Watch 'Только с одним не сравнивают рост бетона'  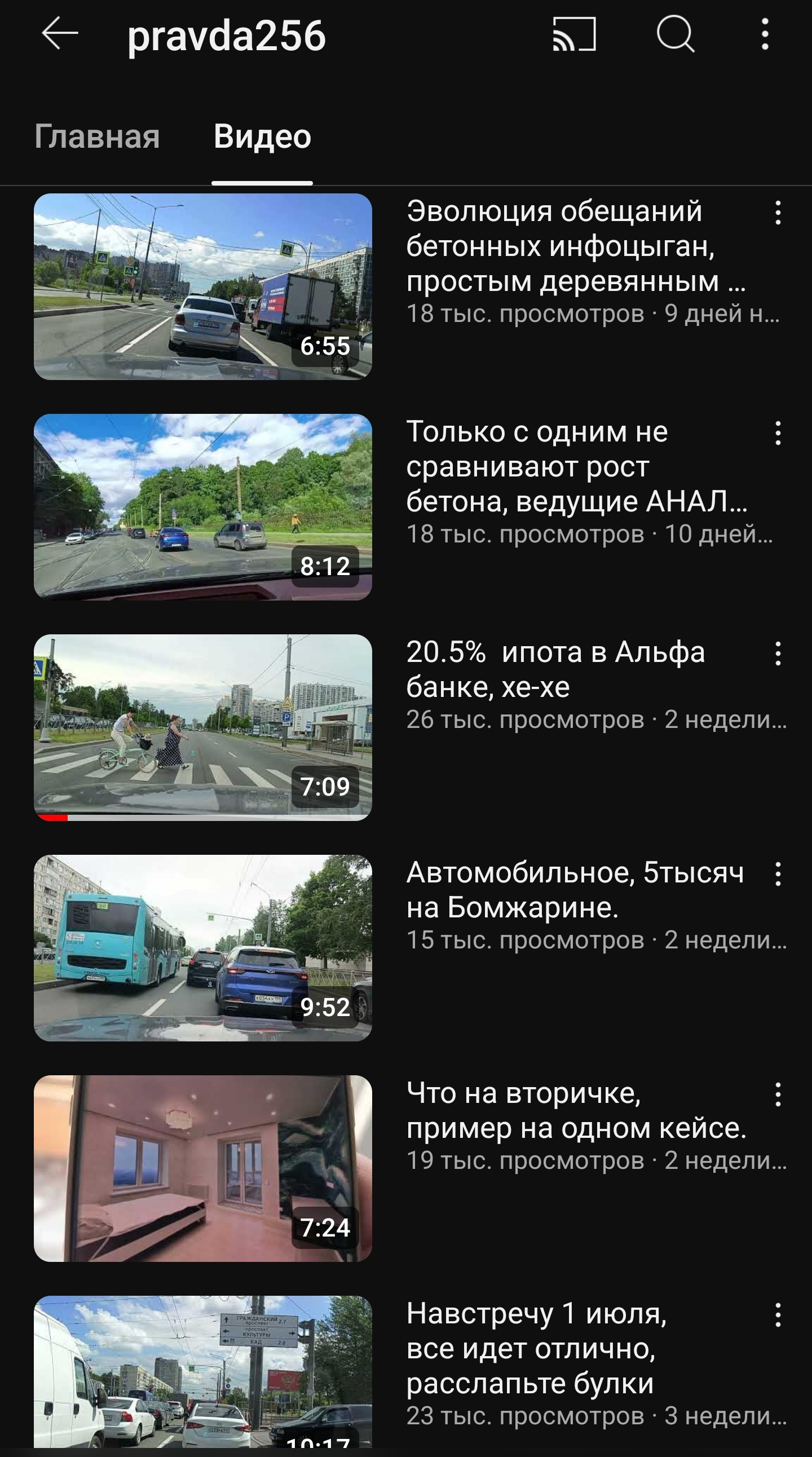point(203,507)
